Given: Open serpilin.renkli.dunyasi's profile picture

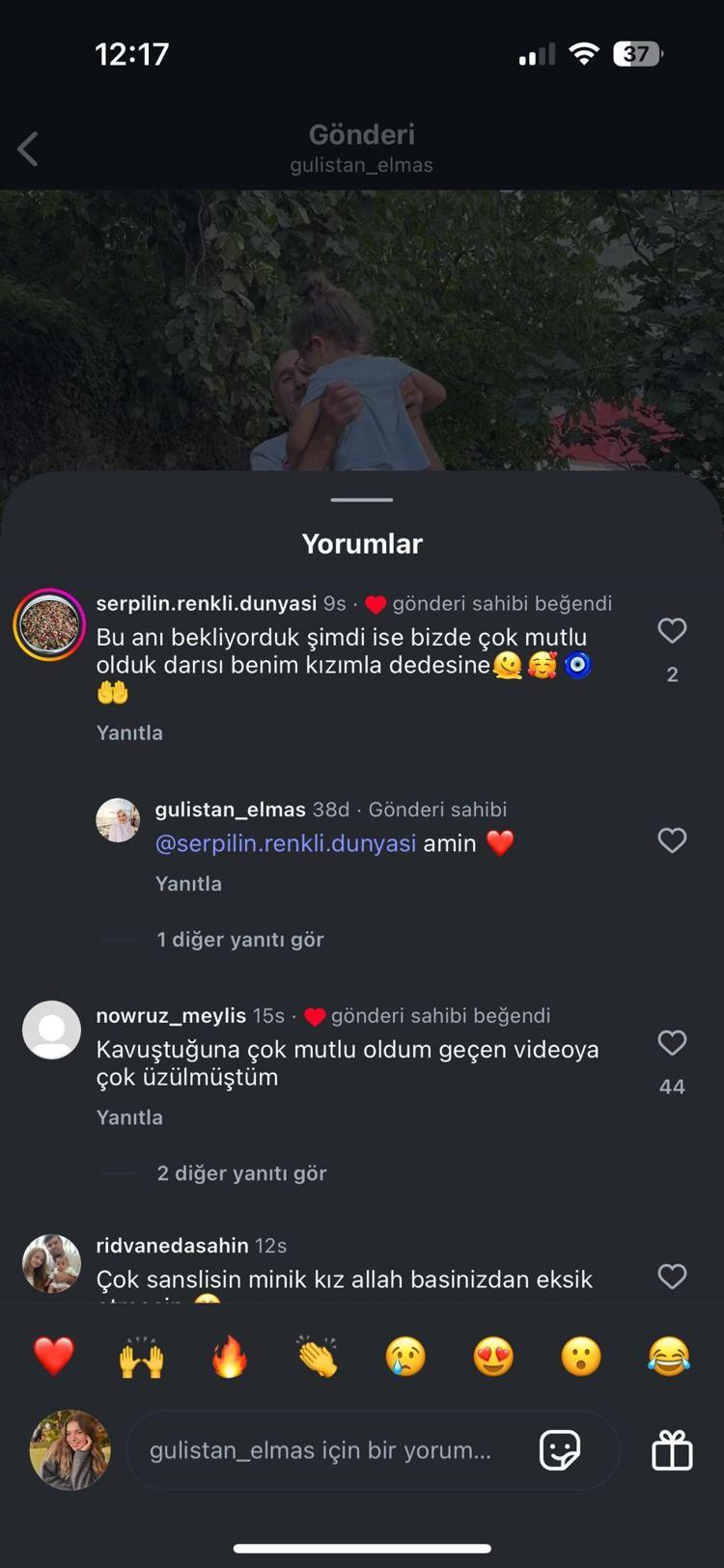Looking at the screenshot, I should [49, 625].
